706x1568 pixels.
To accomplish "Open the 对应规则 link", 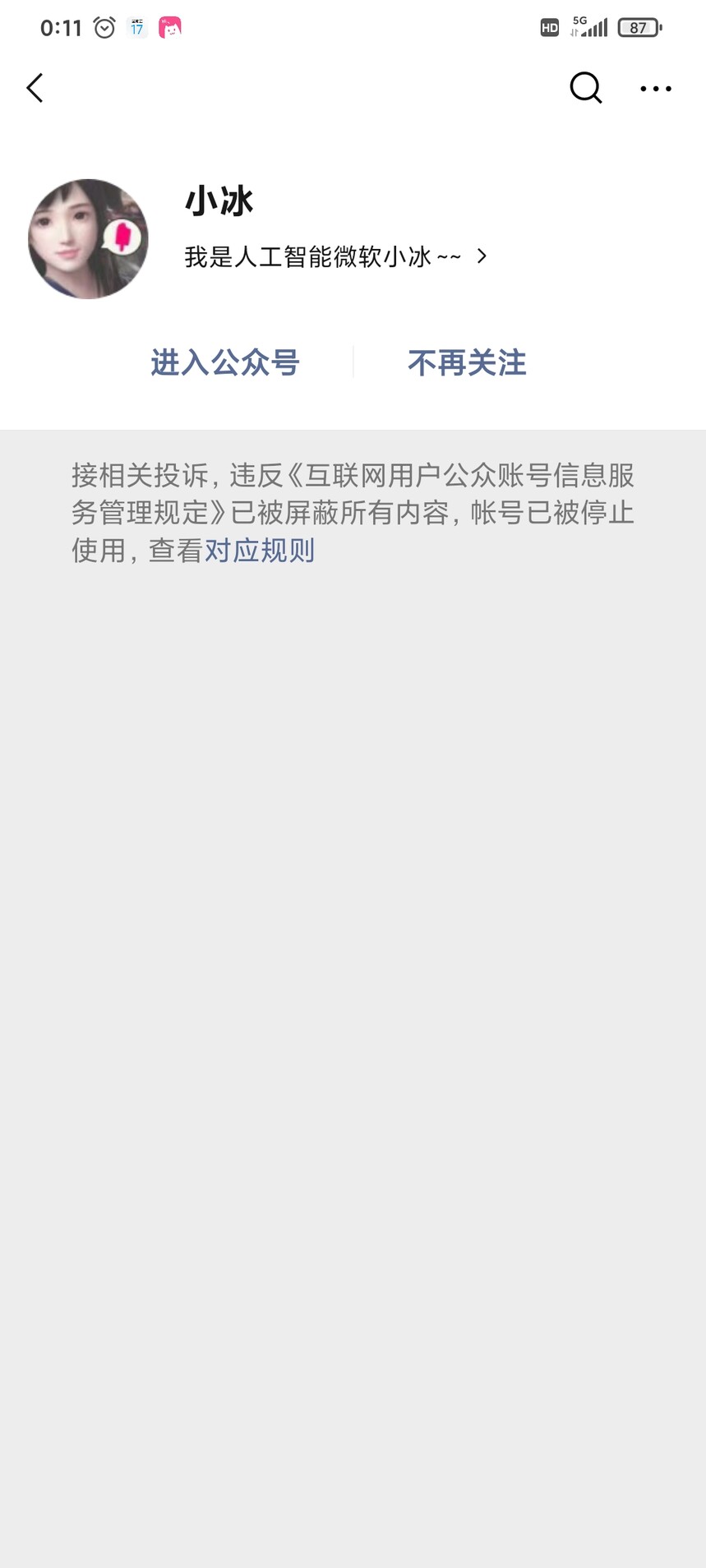I will [x=259, y=551].
